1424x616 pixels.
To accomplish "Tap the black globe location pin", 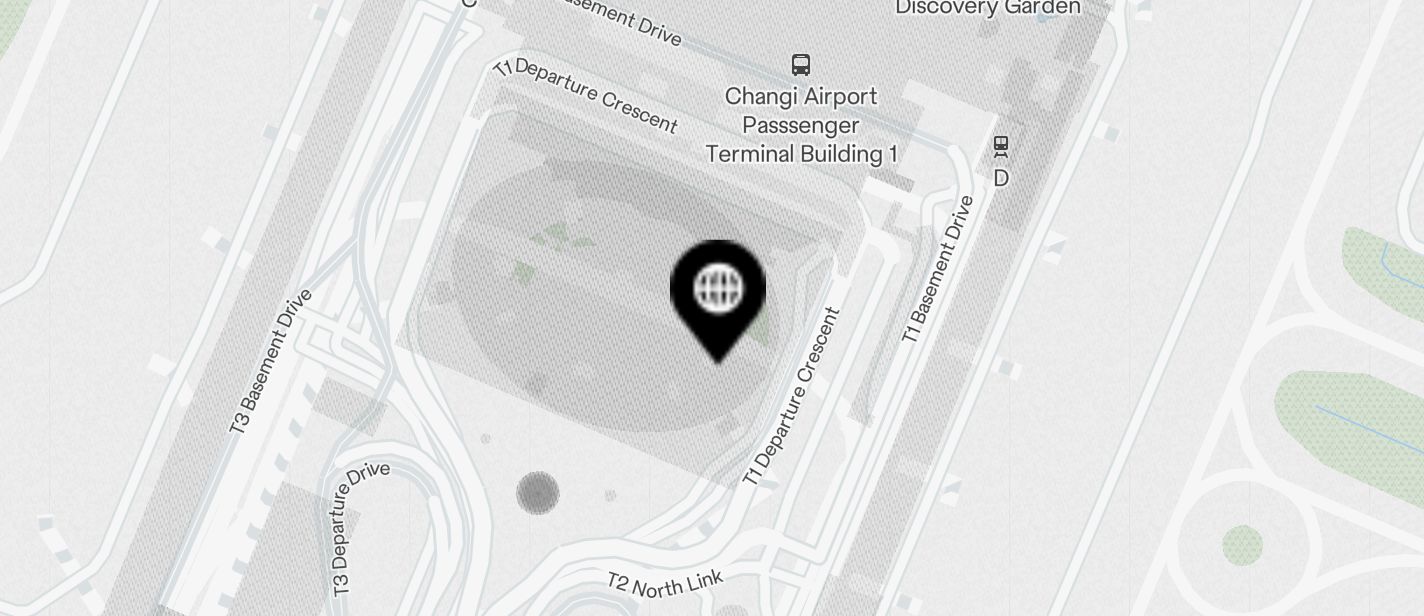I will point(717,291).
